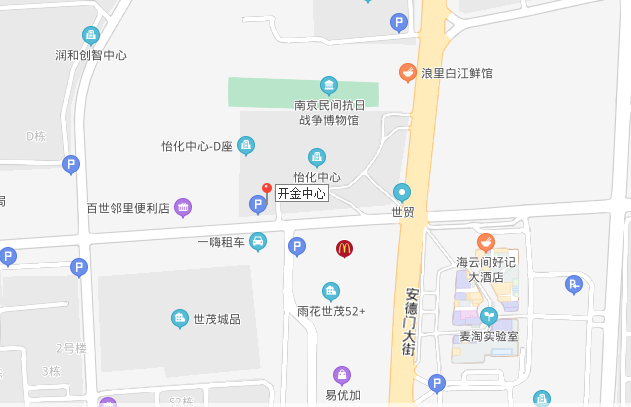Tap the 海云间好记大酒店 marker
631x407 pixels.
tap(486, 242)
